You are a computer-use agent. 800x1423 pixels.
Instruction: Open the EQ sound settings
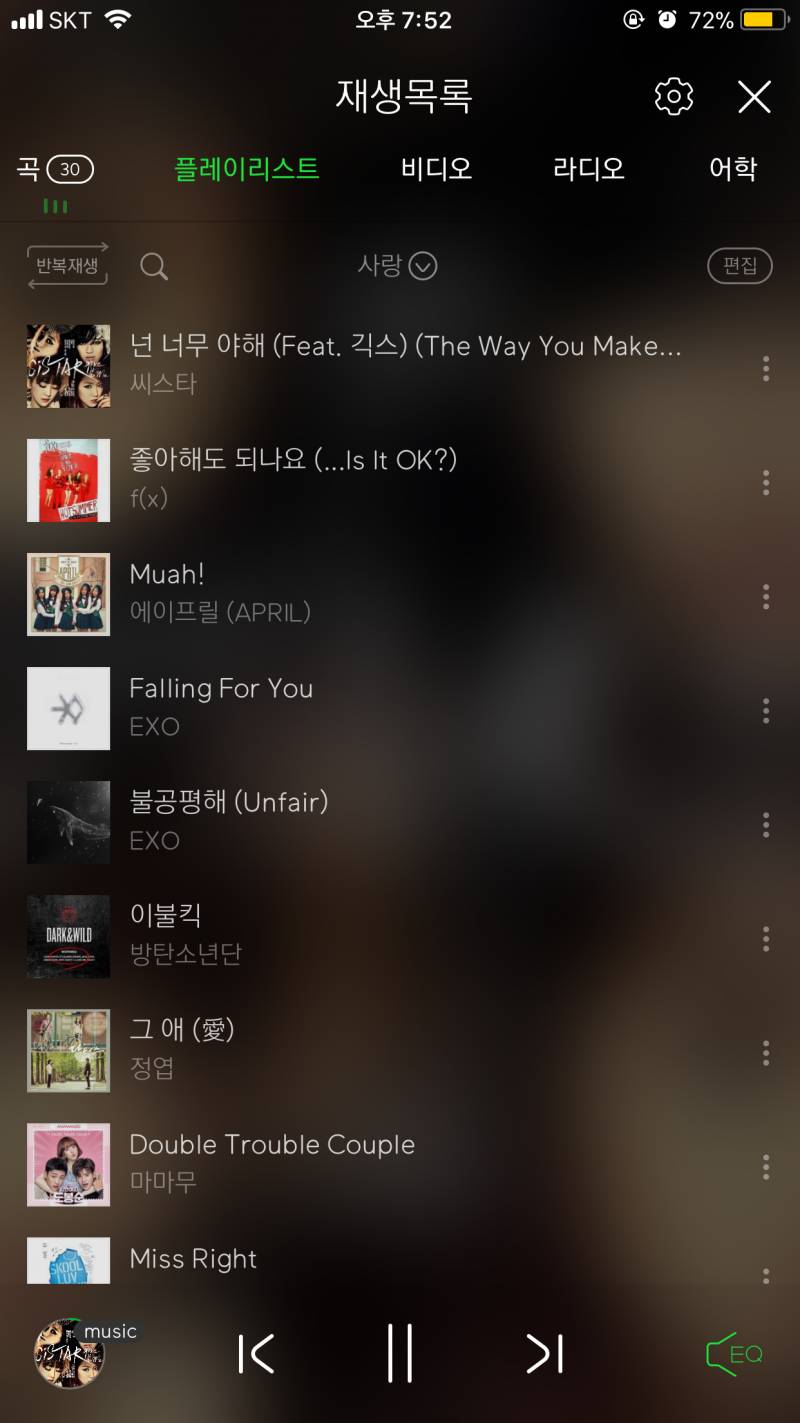click(x=735, y=1354)
